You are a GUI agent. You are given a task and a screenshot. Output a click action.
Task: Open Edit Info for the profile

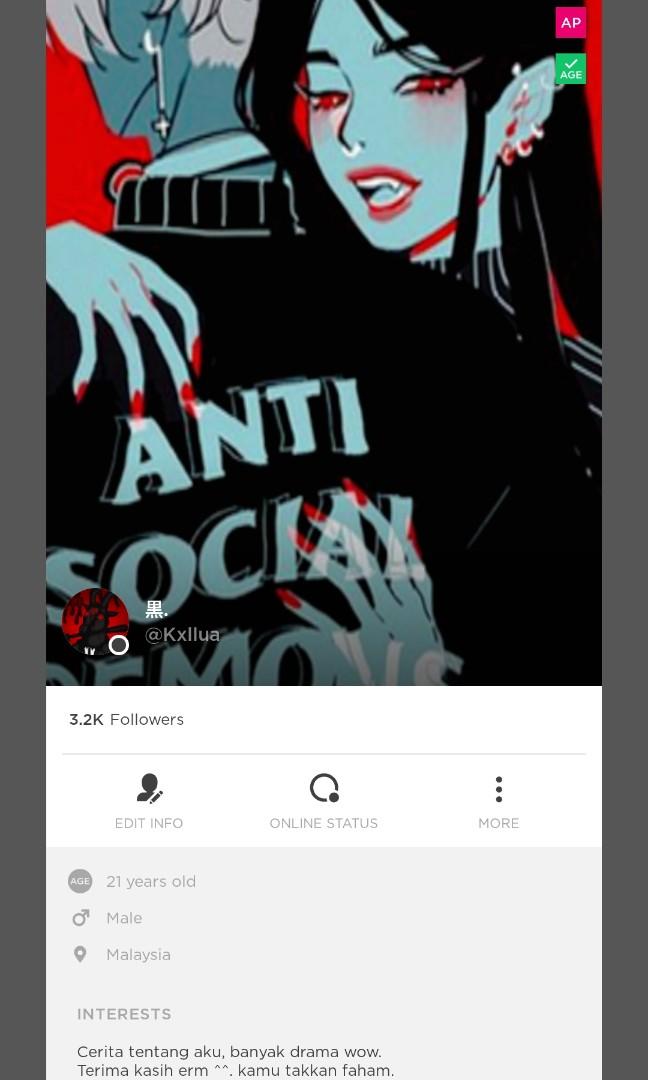tap(149, 801)
